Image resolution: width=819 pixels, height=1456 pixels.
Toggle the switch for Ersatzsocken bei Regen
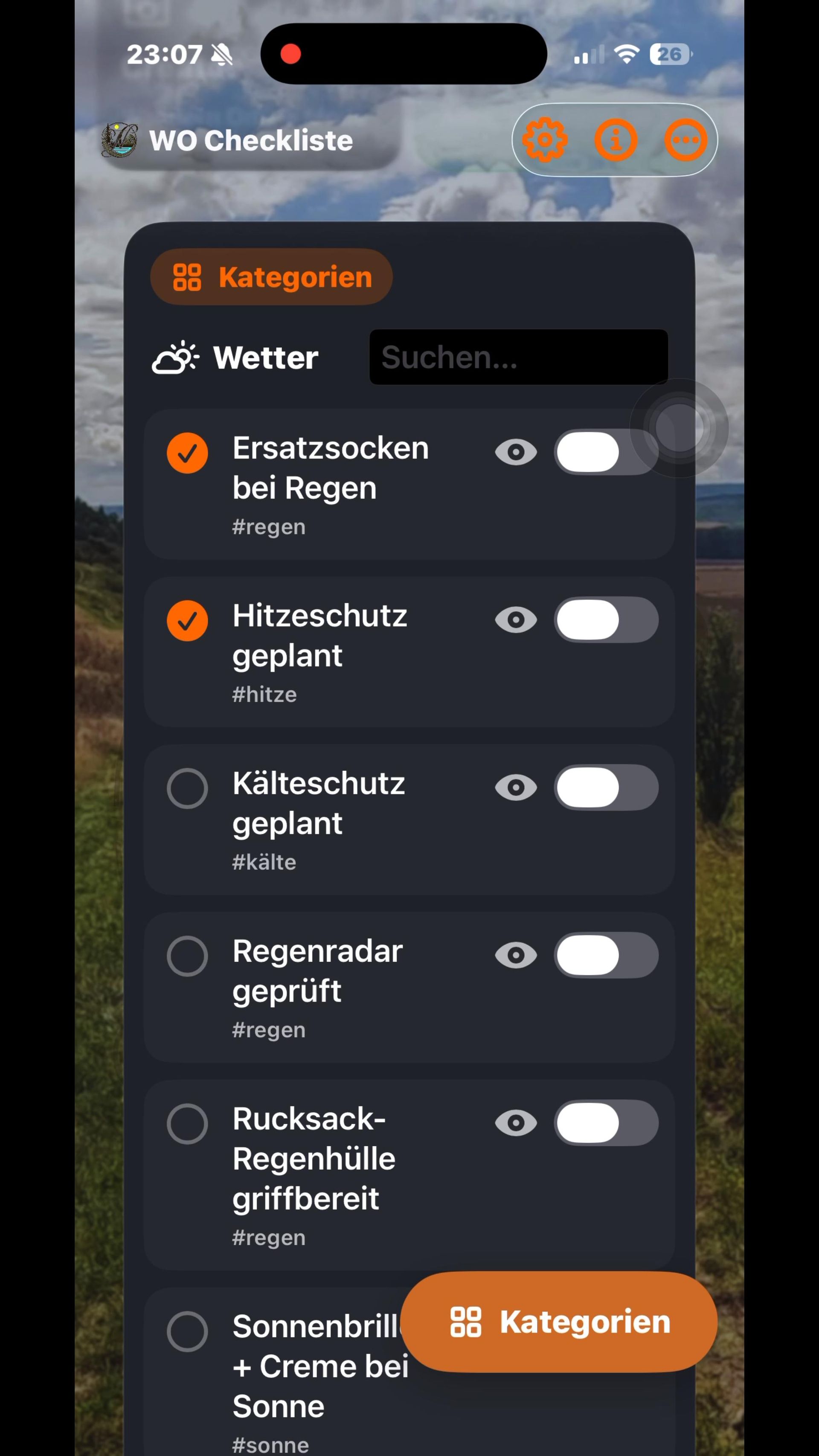pos(606,452)
